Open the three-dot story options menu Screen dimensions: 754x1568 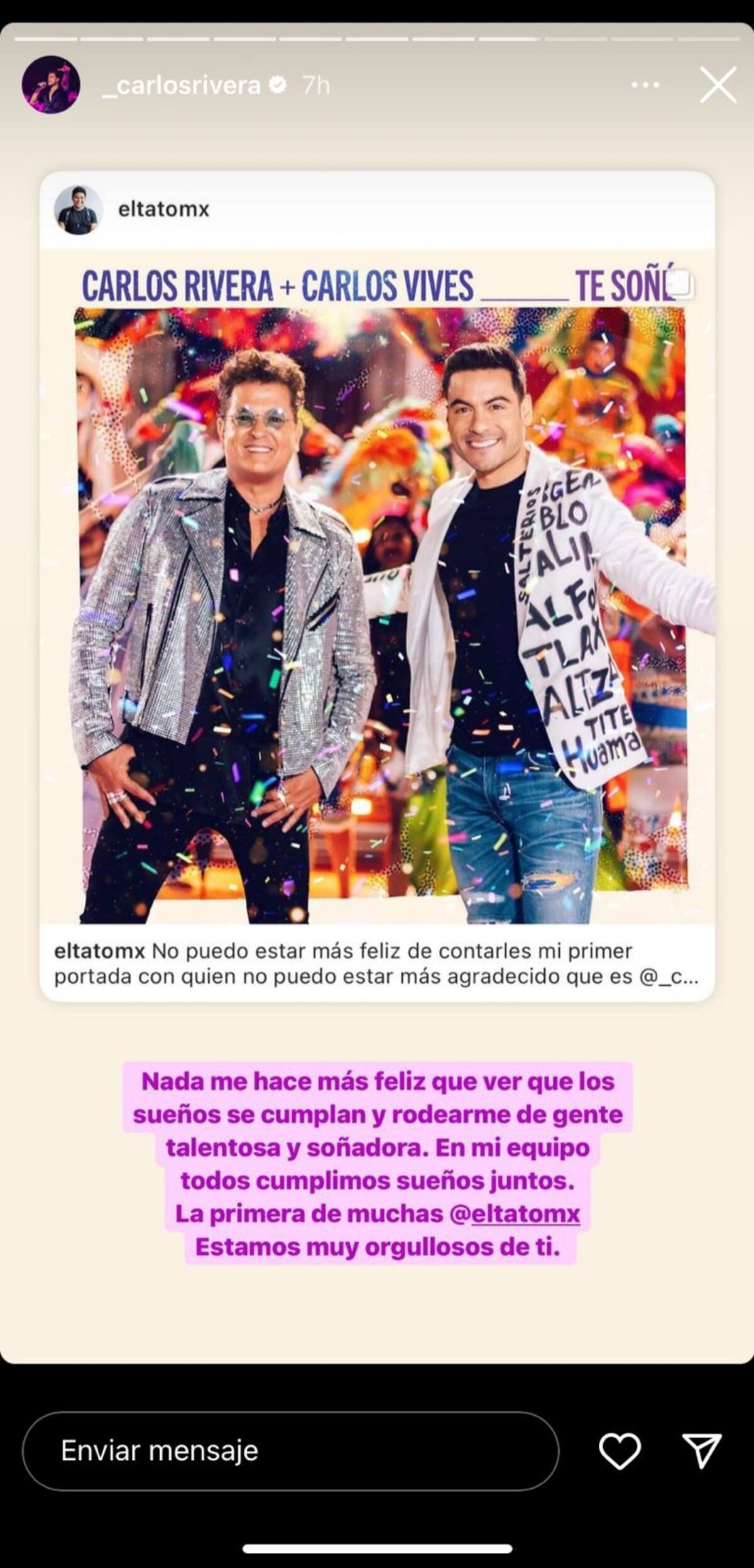[645, 85]
